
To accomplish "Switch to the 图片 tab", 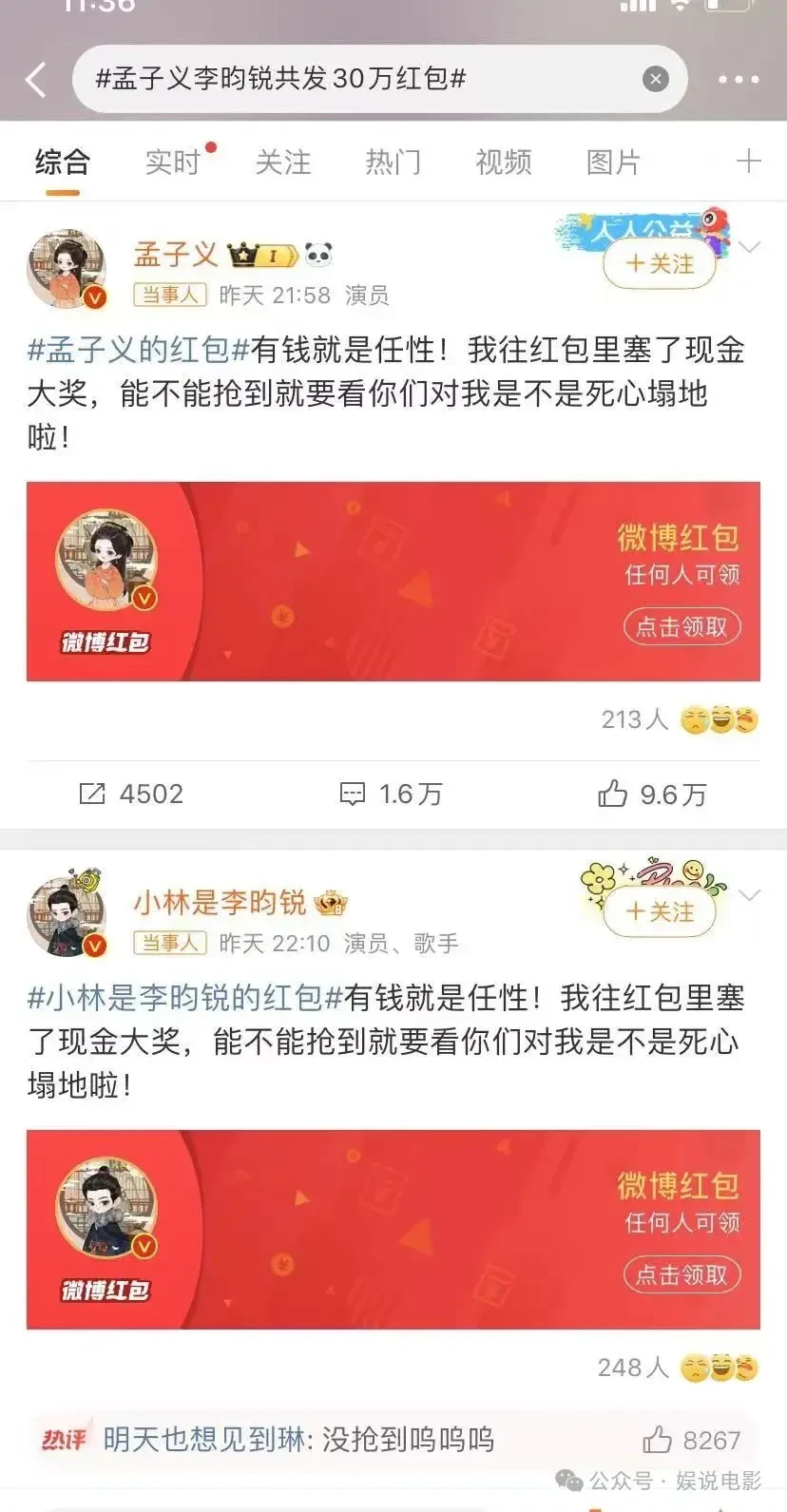I will coord(613,163).
